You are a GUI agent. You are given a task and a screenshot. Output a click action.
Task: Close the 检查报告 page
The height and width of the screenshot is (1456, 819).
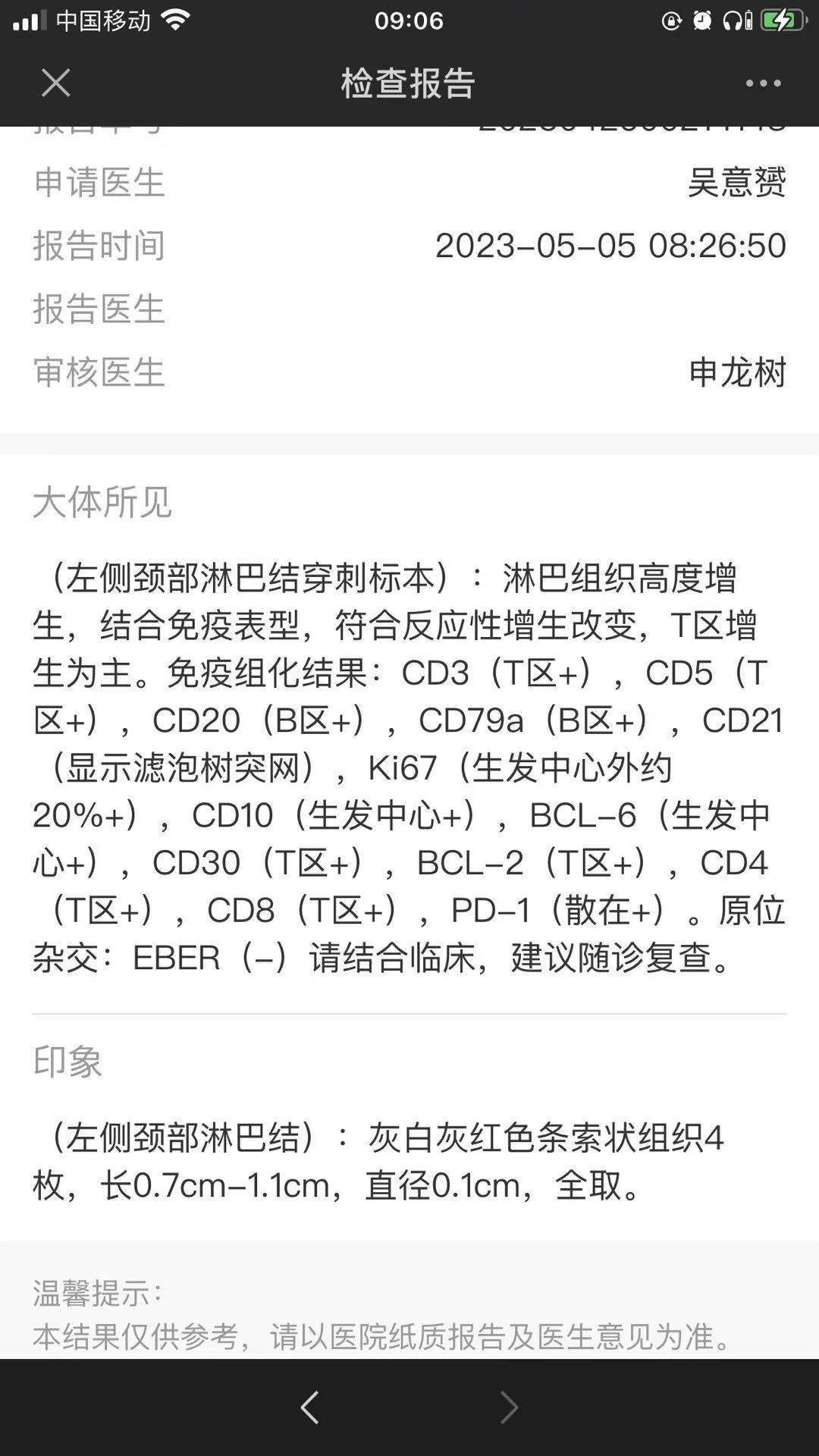pyautogui.click(x=55, y=83)
